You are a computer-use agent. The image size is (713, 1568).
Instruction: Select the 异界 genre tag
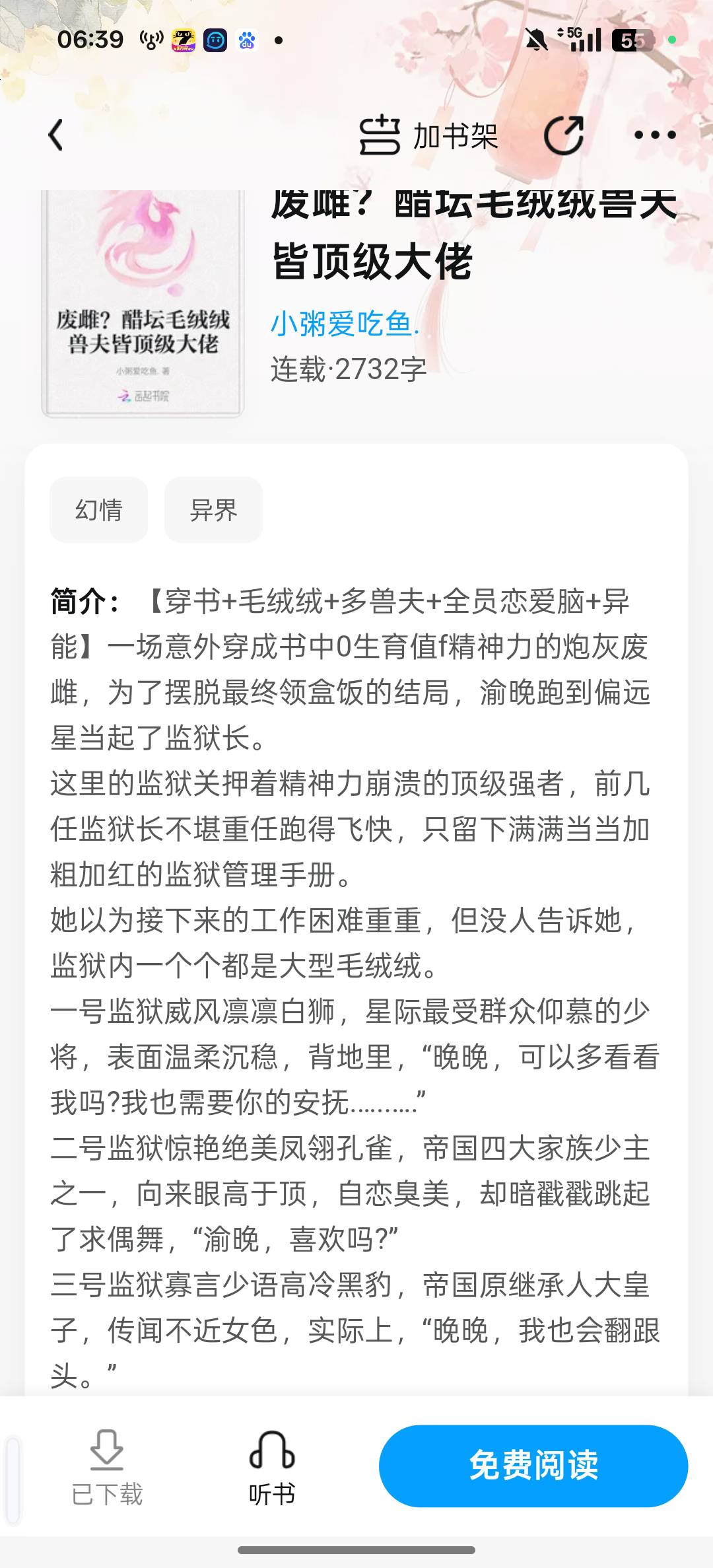pos(214,510)
